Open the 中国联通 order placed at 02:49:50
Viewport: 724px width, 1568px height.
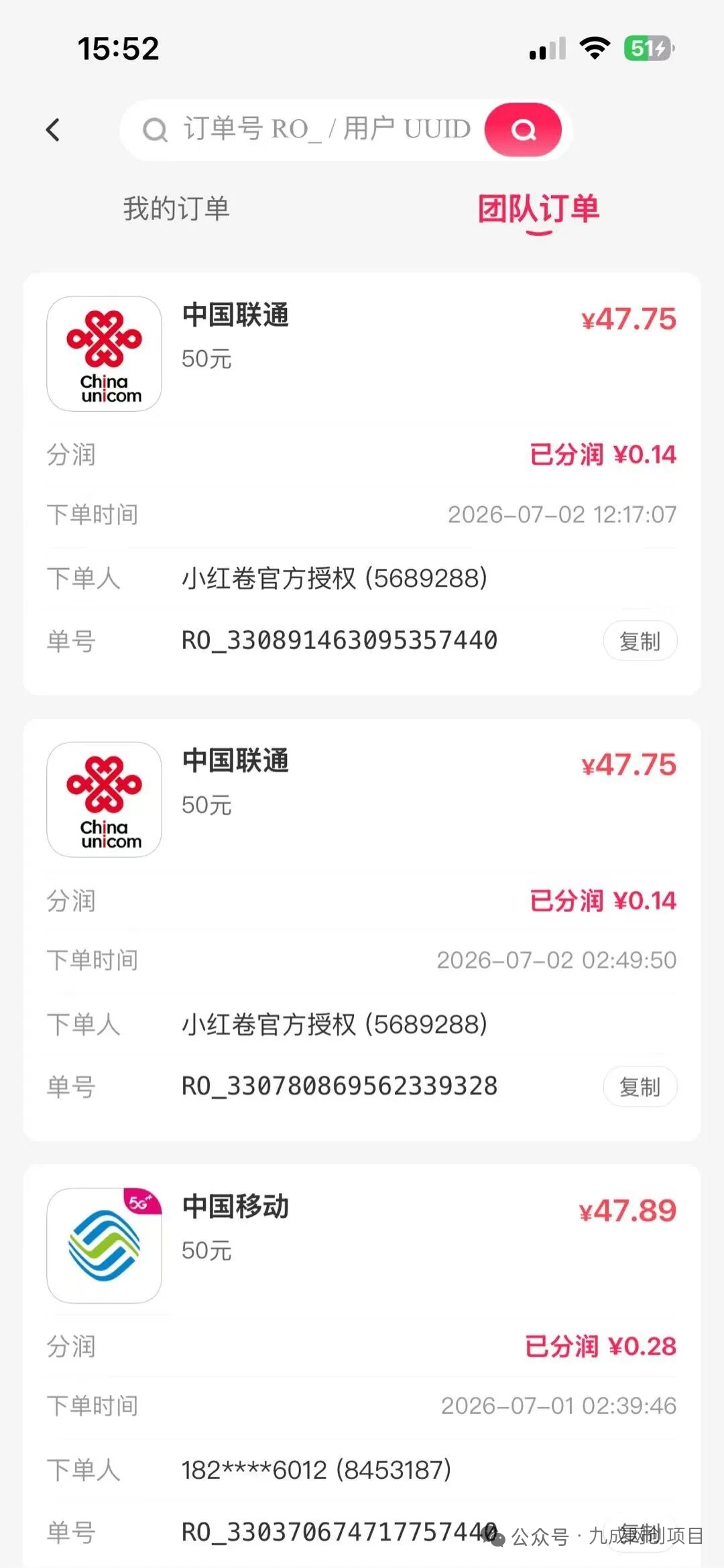click(362, 930)
